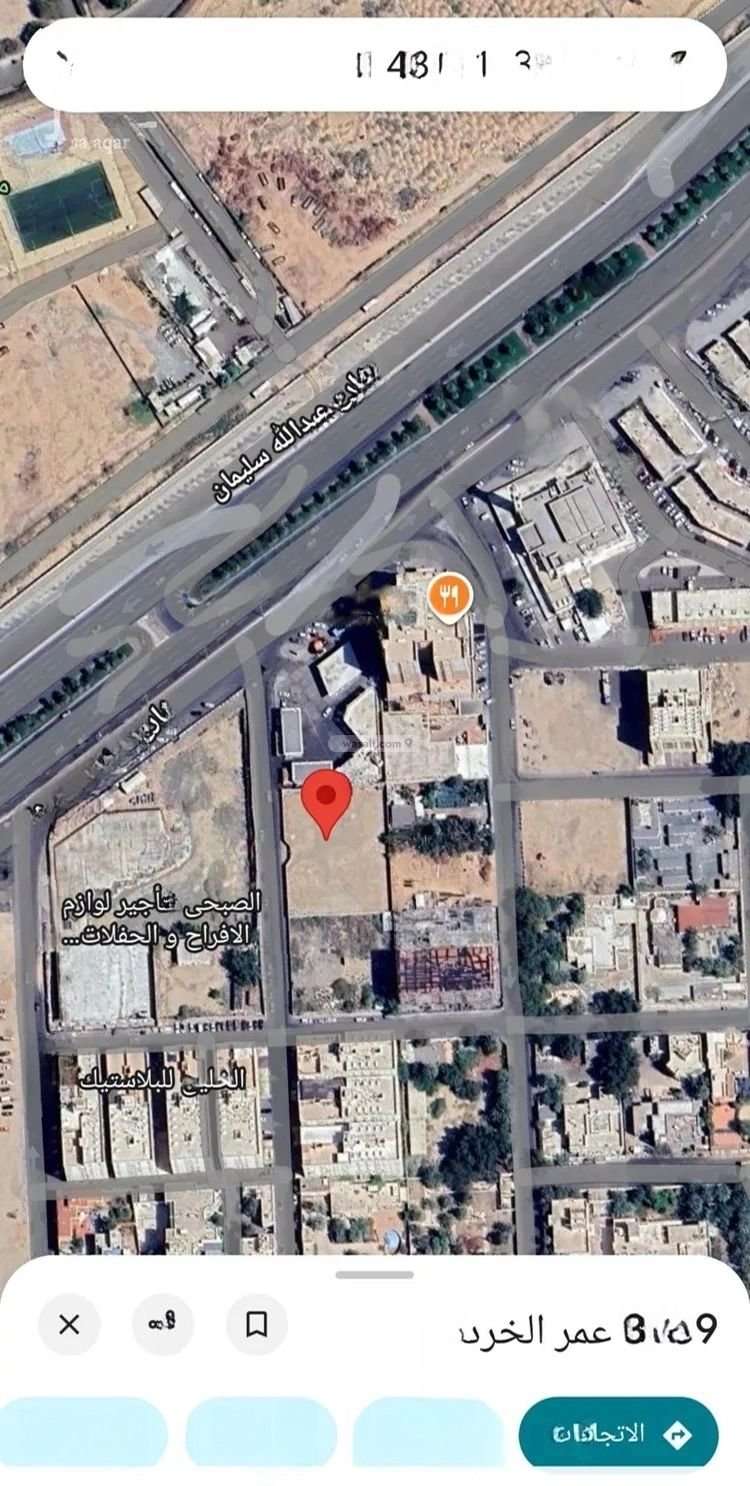Close the dropped pin info sheet
Image resolution: width=750 pixels, height=1486 pixels.
coord(69,1324)
